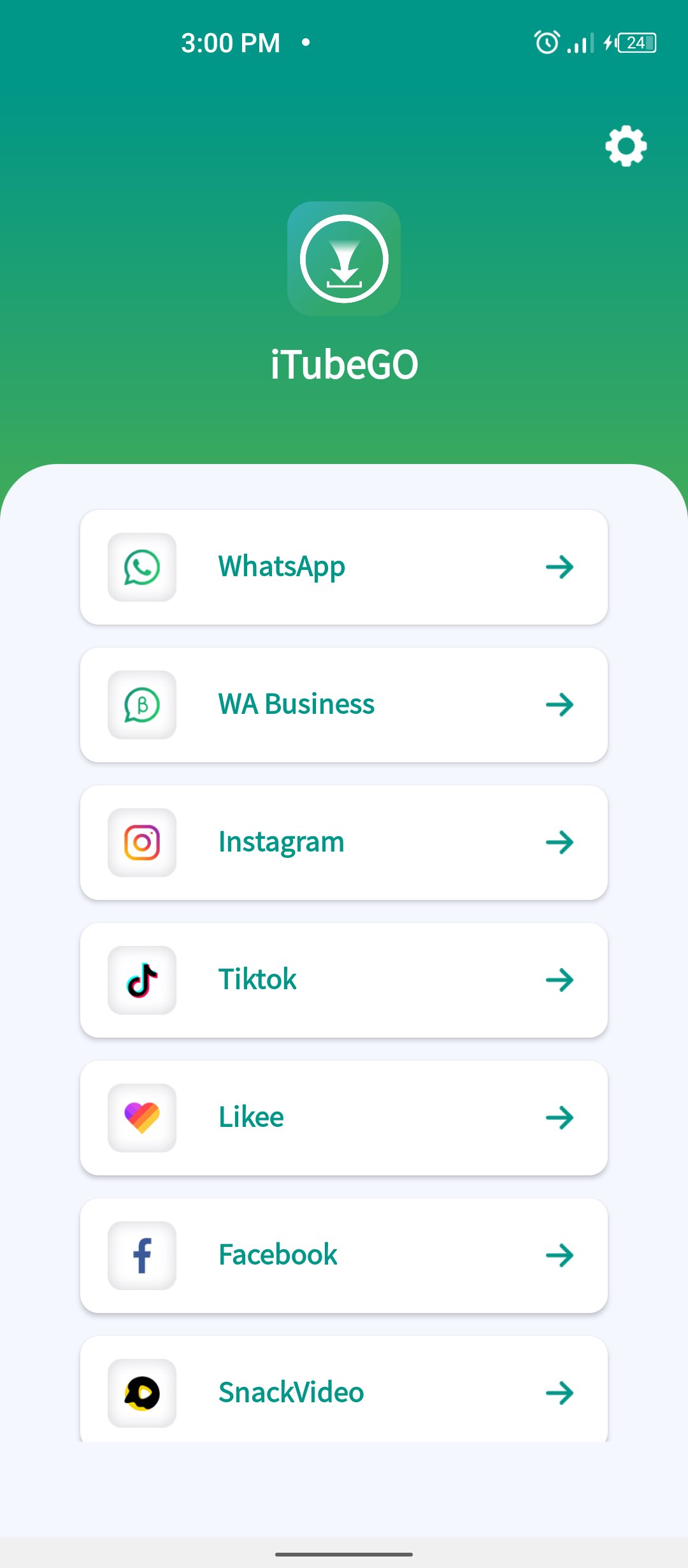Image resolution: width=688 pixels, height=1568 pixels.
Task: Select WA Business from the list
Action: coord(344,704)
